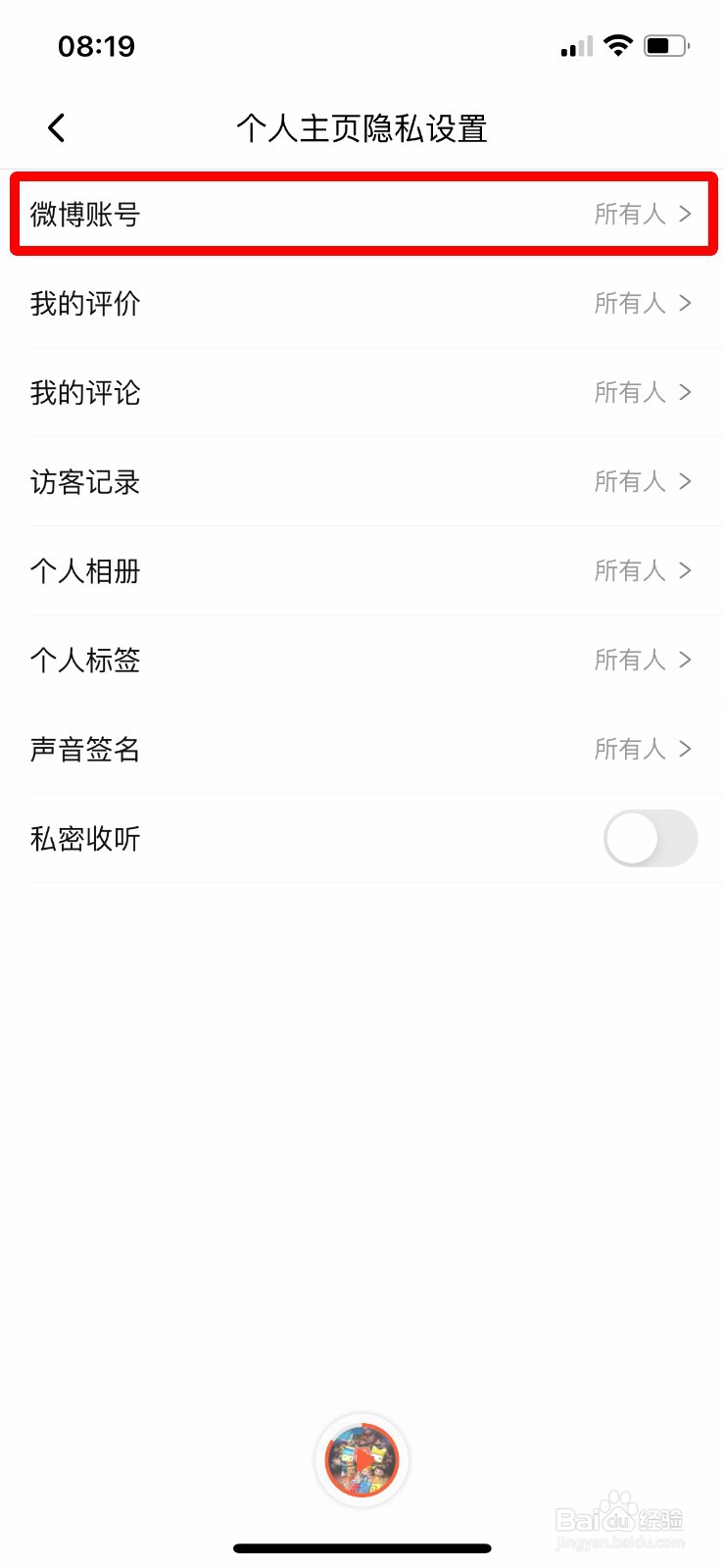Click the Wi-Fi icon in status bar
The image size is (724, 1568).
[618, 44]
